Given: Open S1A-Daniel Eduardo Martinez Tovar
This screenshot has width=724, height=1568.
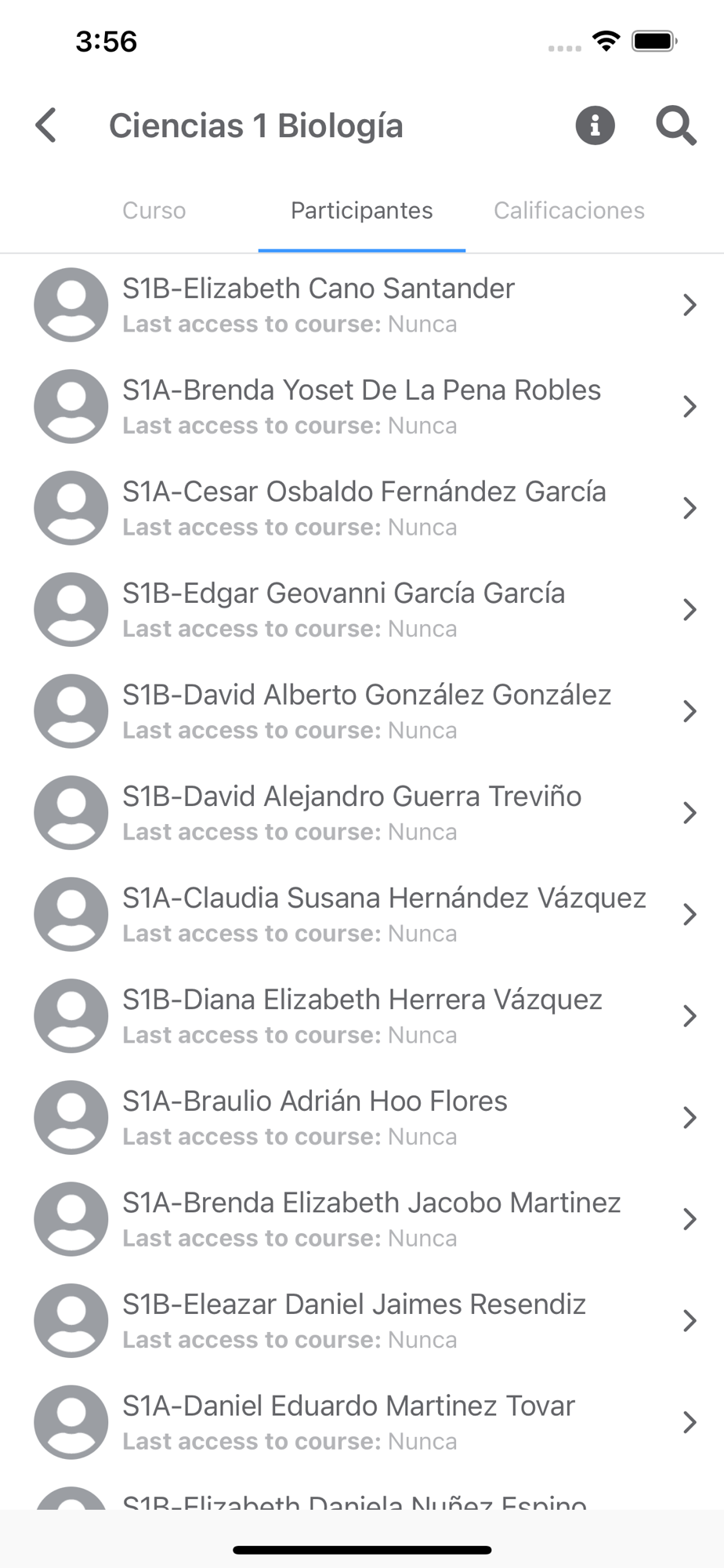Looking at the screenshot, I should [362, 1422].
